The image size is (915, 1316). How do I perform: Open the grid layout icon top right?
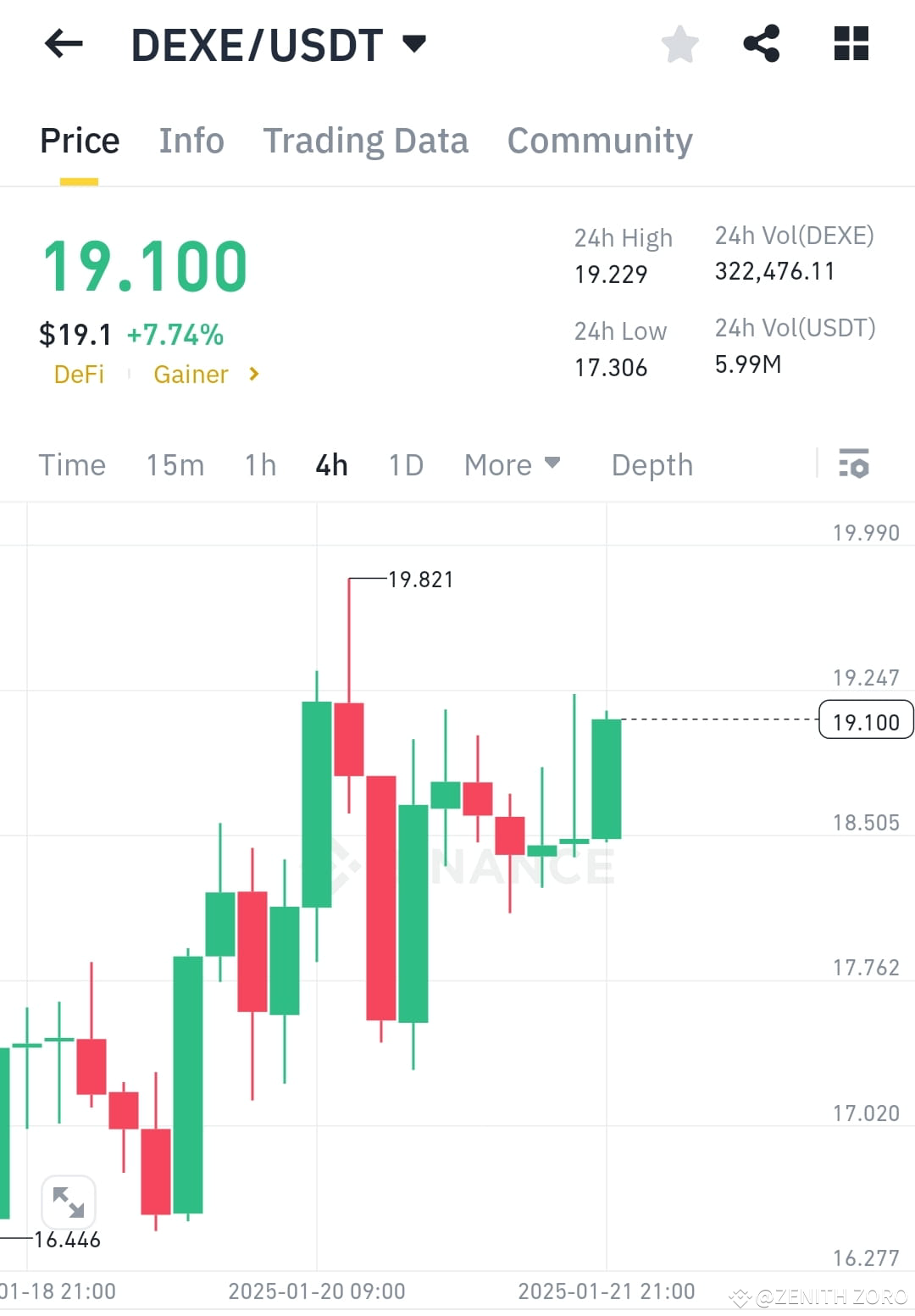pos(850,44)
